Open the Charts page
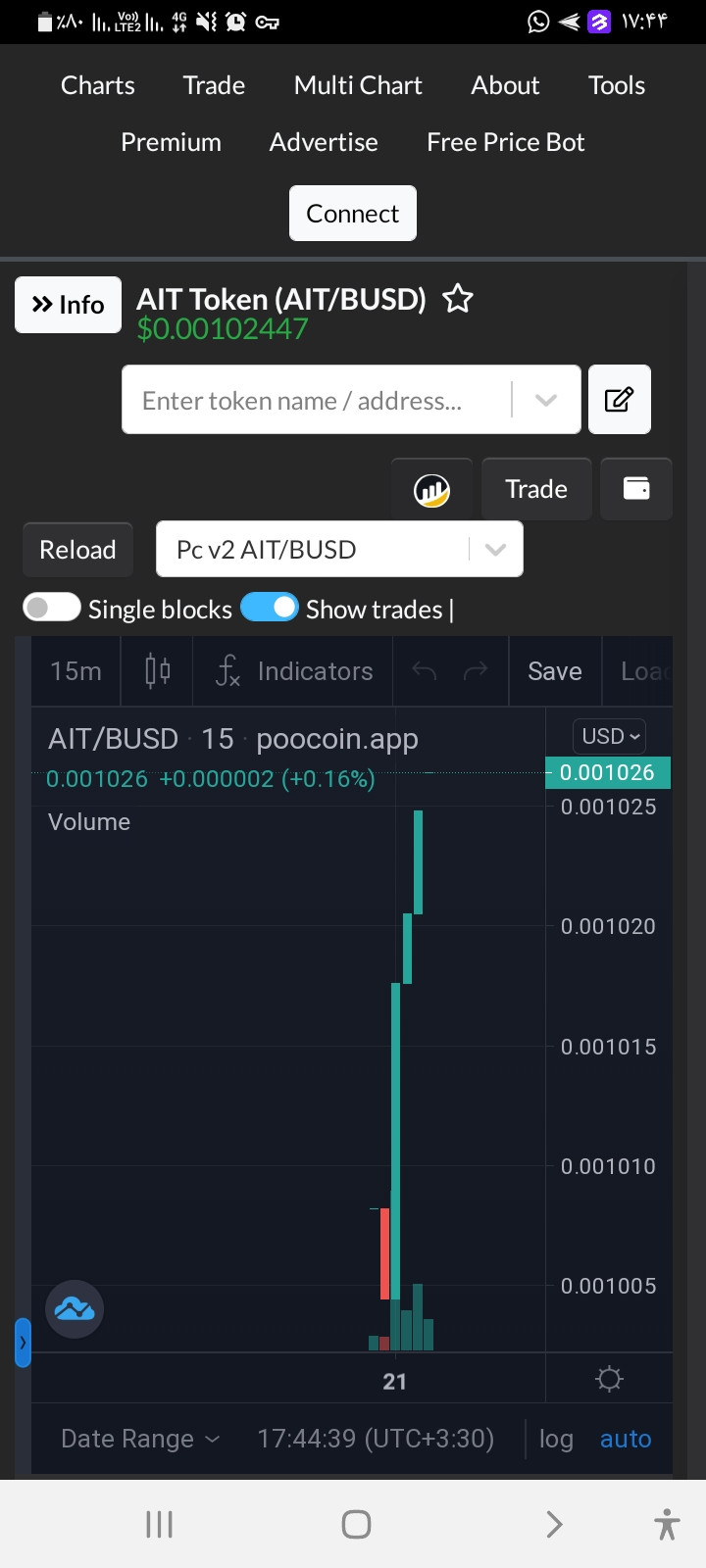The height and width of the screenshot is (1568, 706). (98, 85)
